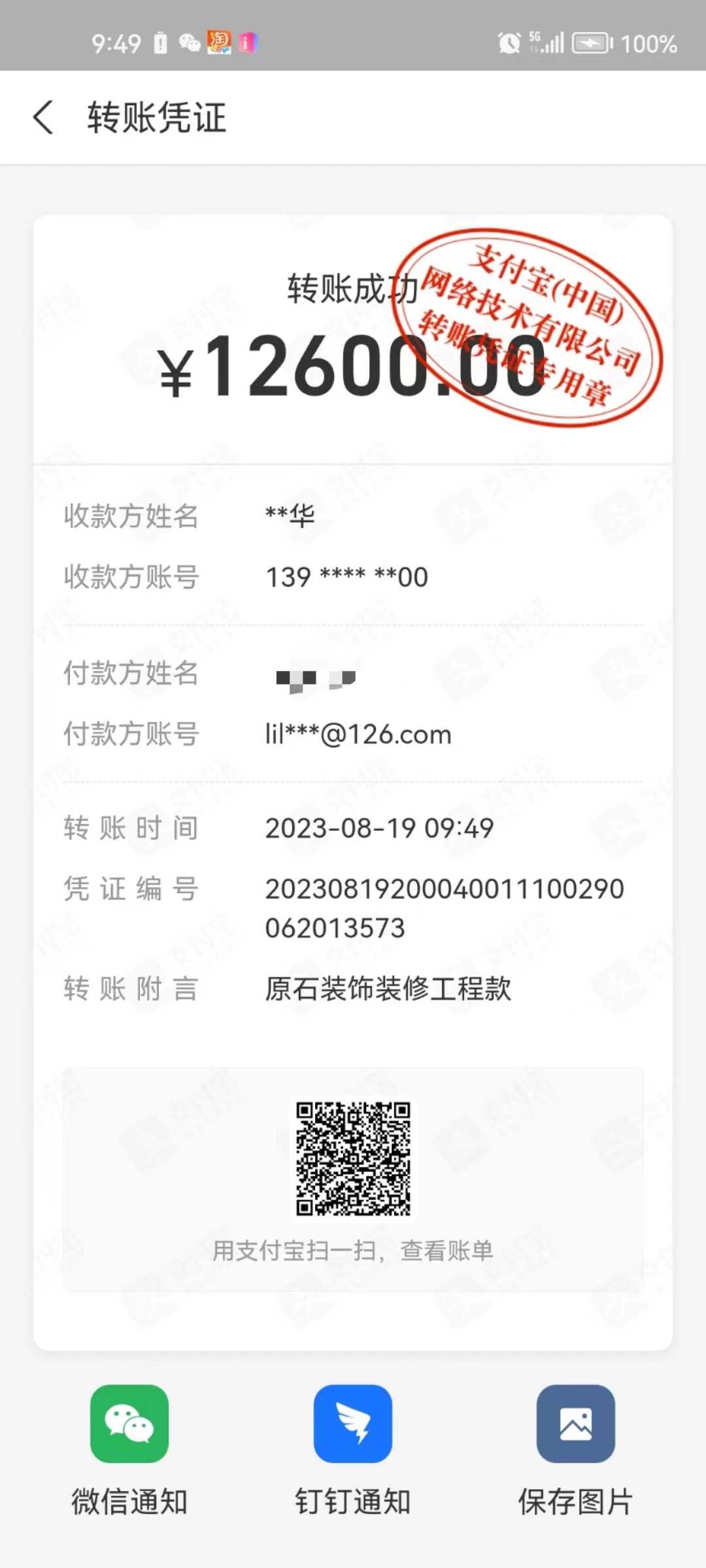The image size is (706, 1568).
Task: Share voucher via 钉钉通知
Action: click(353, 1424)
